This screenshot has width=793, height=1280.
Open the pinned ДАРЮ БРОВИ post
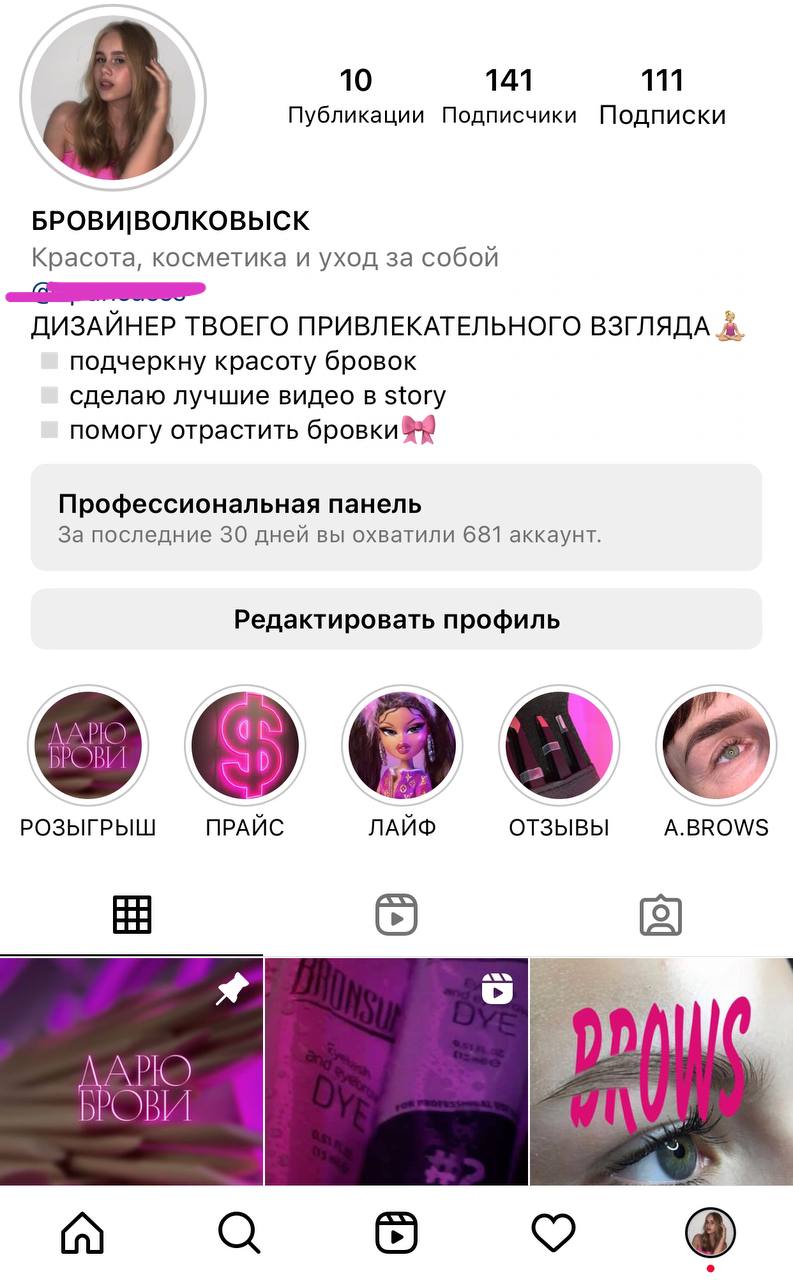(131, 1071)
